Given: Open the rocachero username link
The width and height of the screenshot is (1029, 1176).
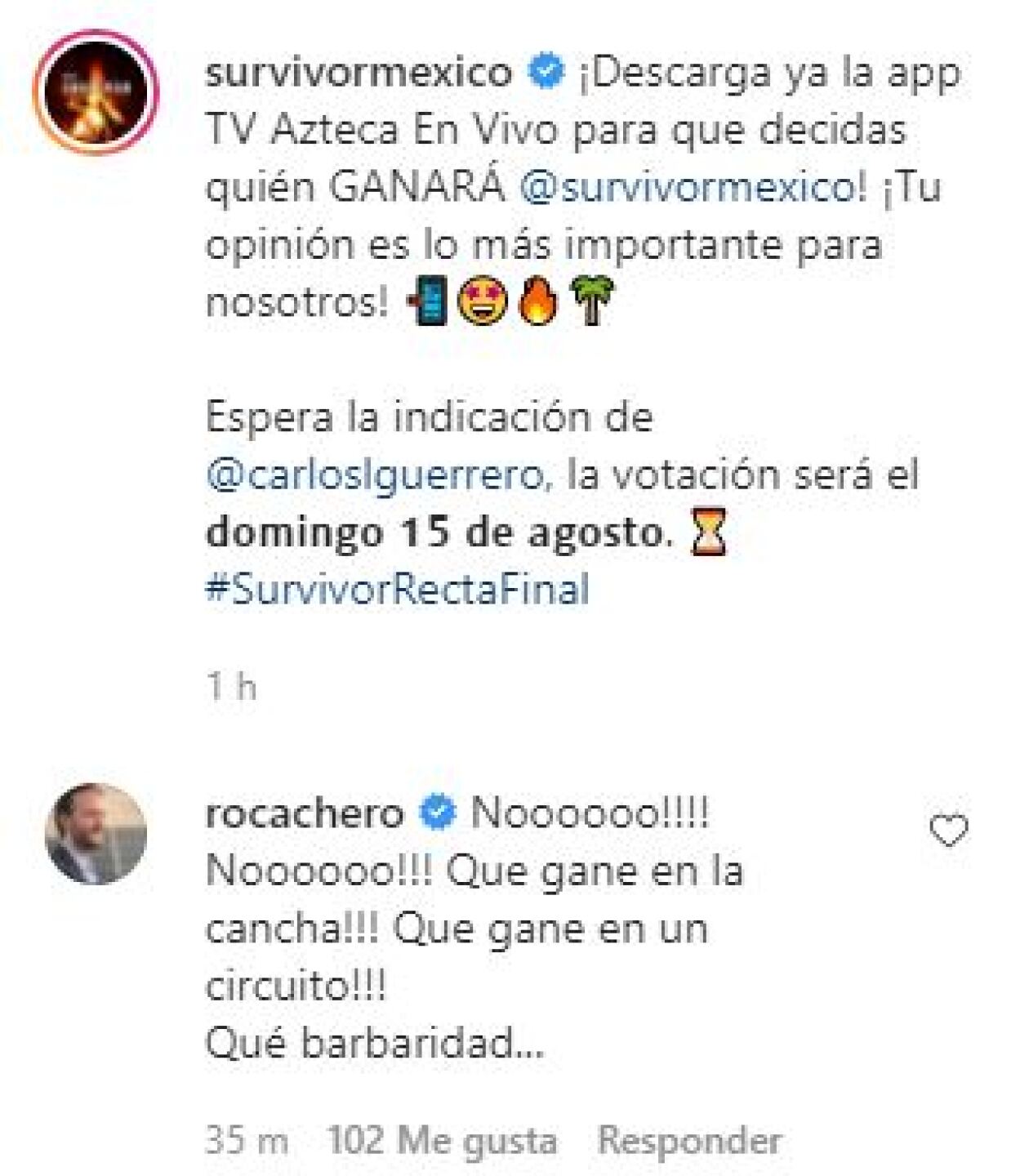Looking at the screenshot, I should (x=305, y=813).
